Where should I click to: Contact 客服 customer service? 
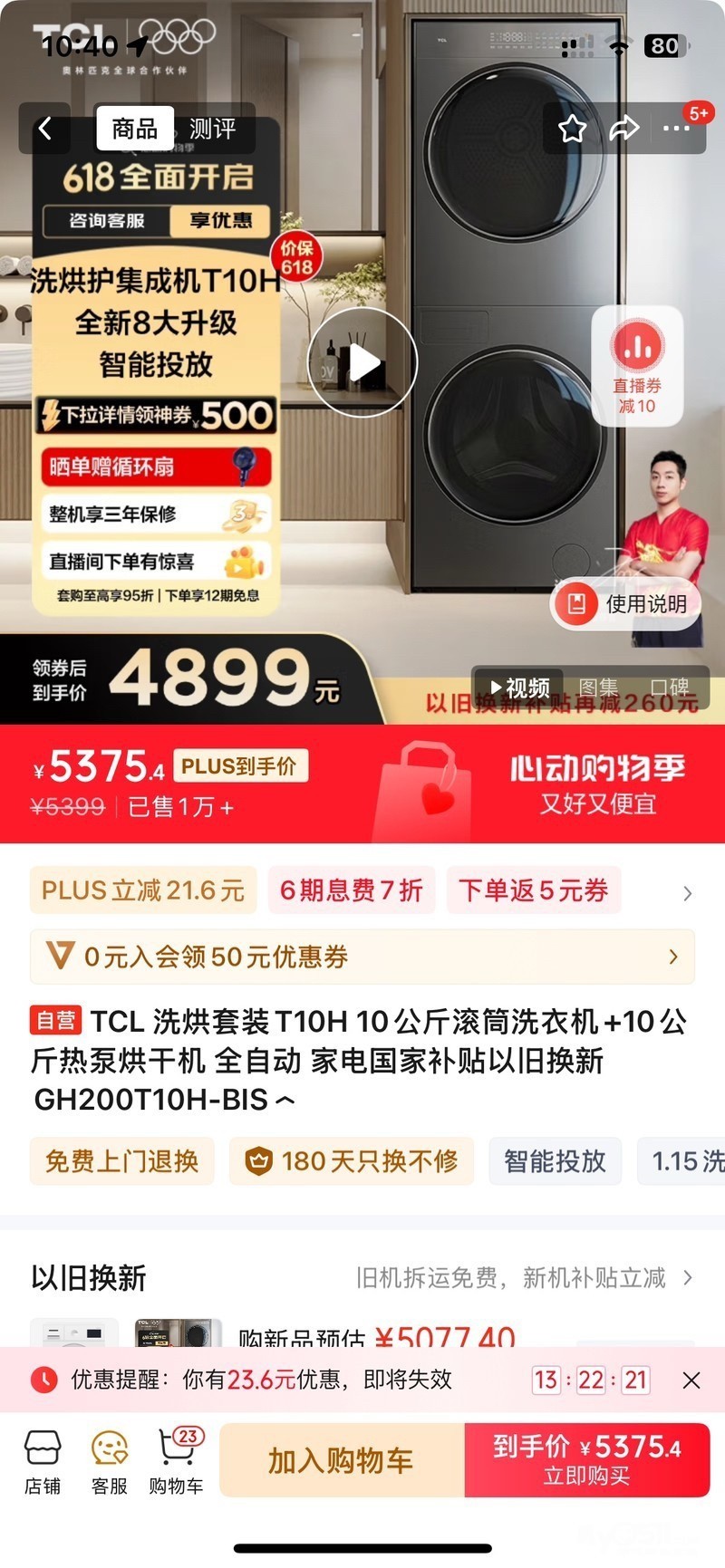coord(110,1461)
